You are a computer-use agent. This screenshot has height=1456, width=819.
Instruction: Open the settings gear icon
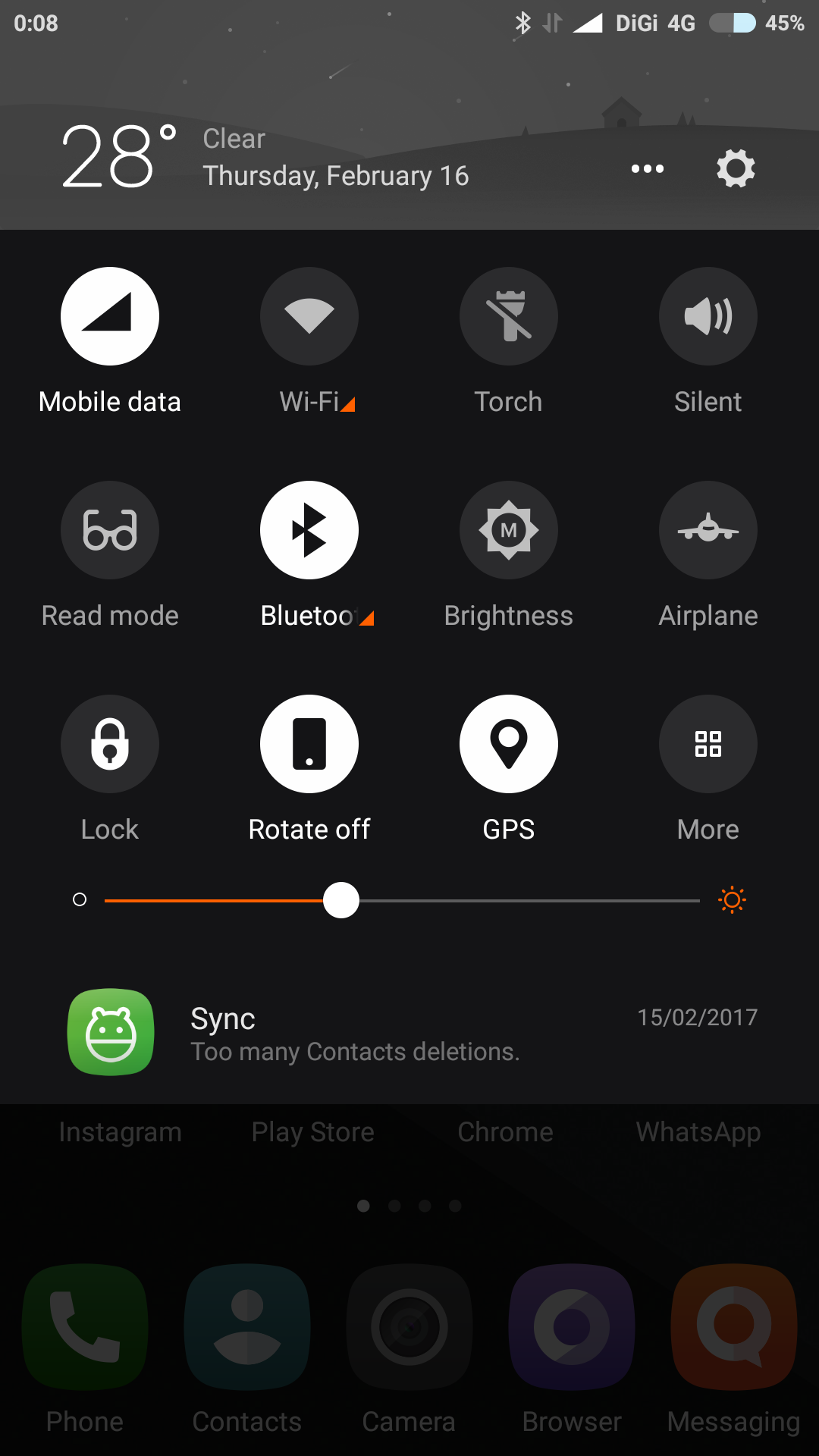point(736,168)
